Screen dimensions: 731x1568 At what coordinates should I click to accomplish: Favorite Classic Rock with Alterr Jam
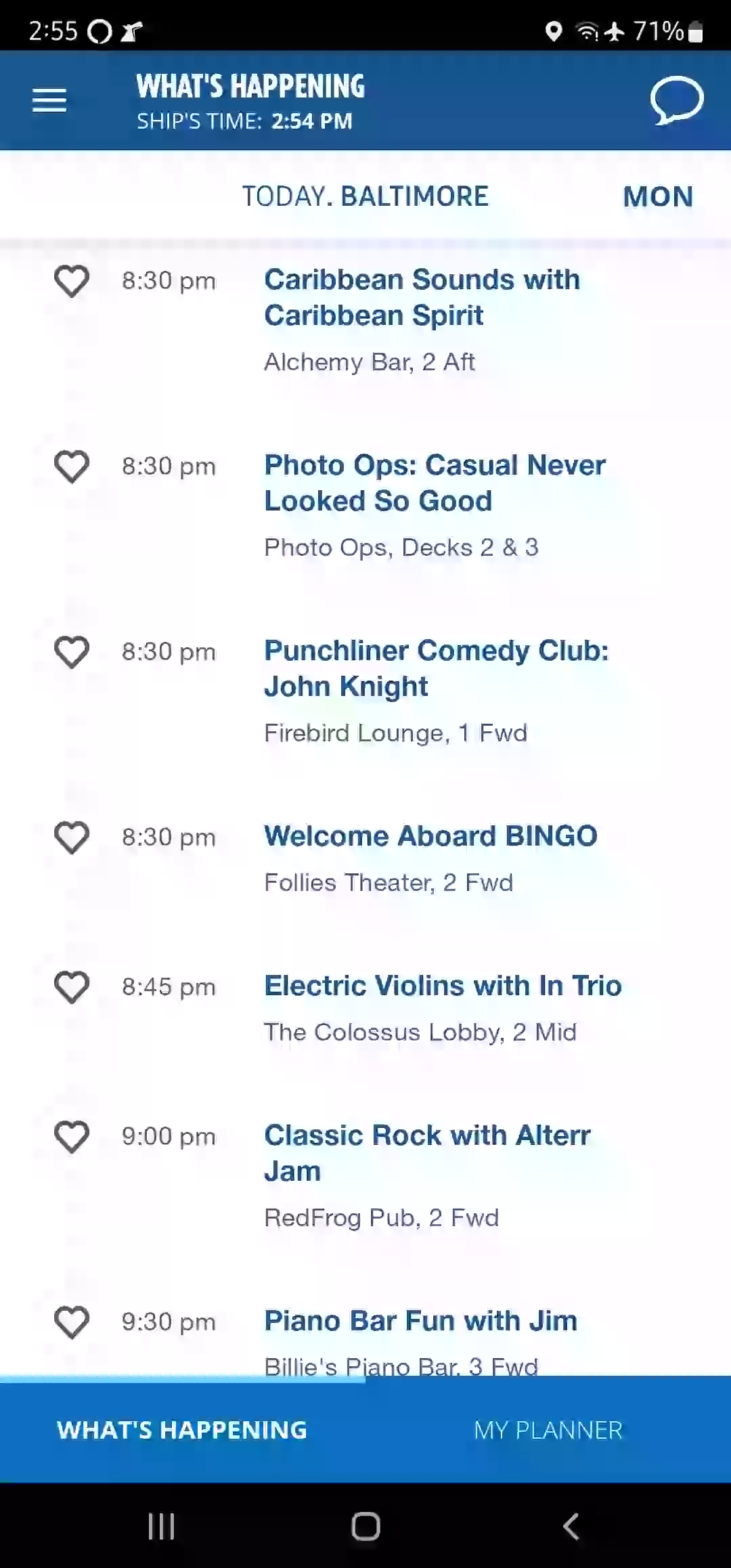[x=72, y=1137]
